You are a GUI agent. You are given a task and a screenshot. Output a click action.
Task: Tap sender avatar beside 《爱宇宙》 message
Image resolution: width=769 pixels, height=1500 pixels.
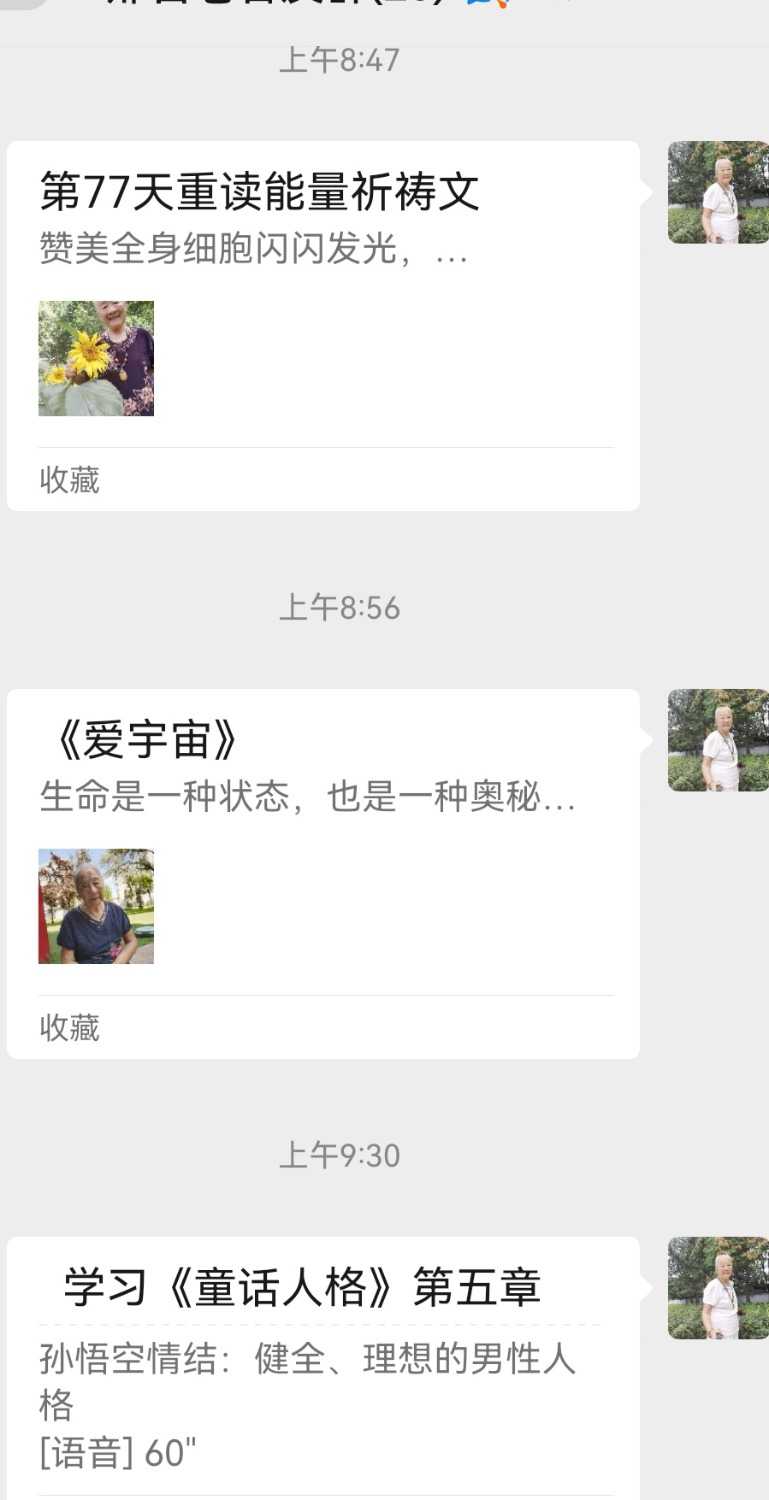(718, 740)
